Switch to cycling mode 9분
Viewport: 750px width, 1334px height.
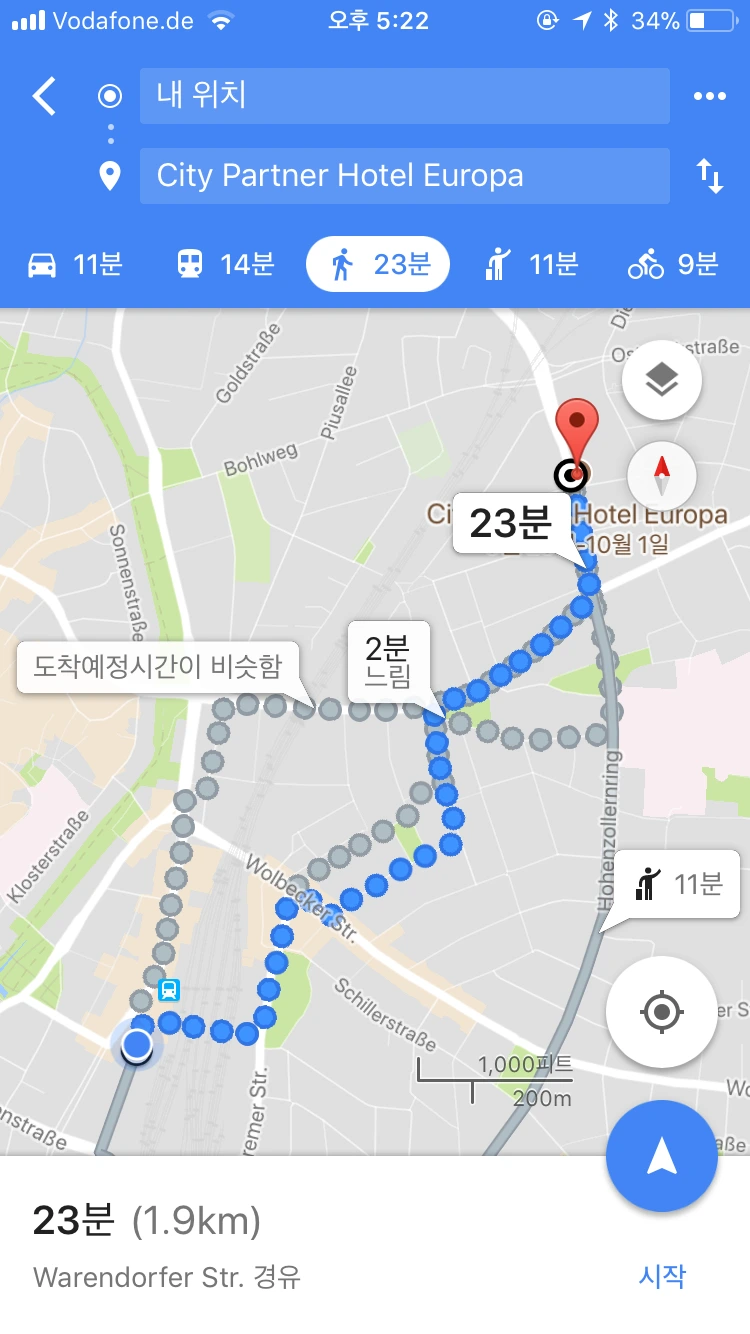[673, 265]
